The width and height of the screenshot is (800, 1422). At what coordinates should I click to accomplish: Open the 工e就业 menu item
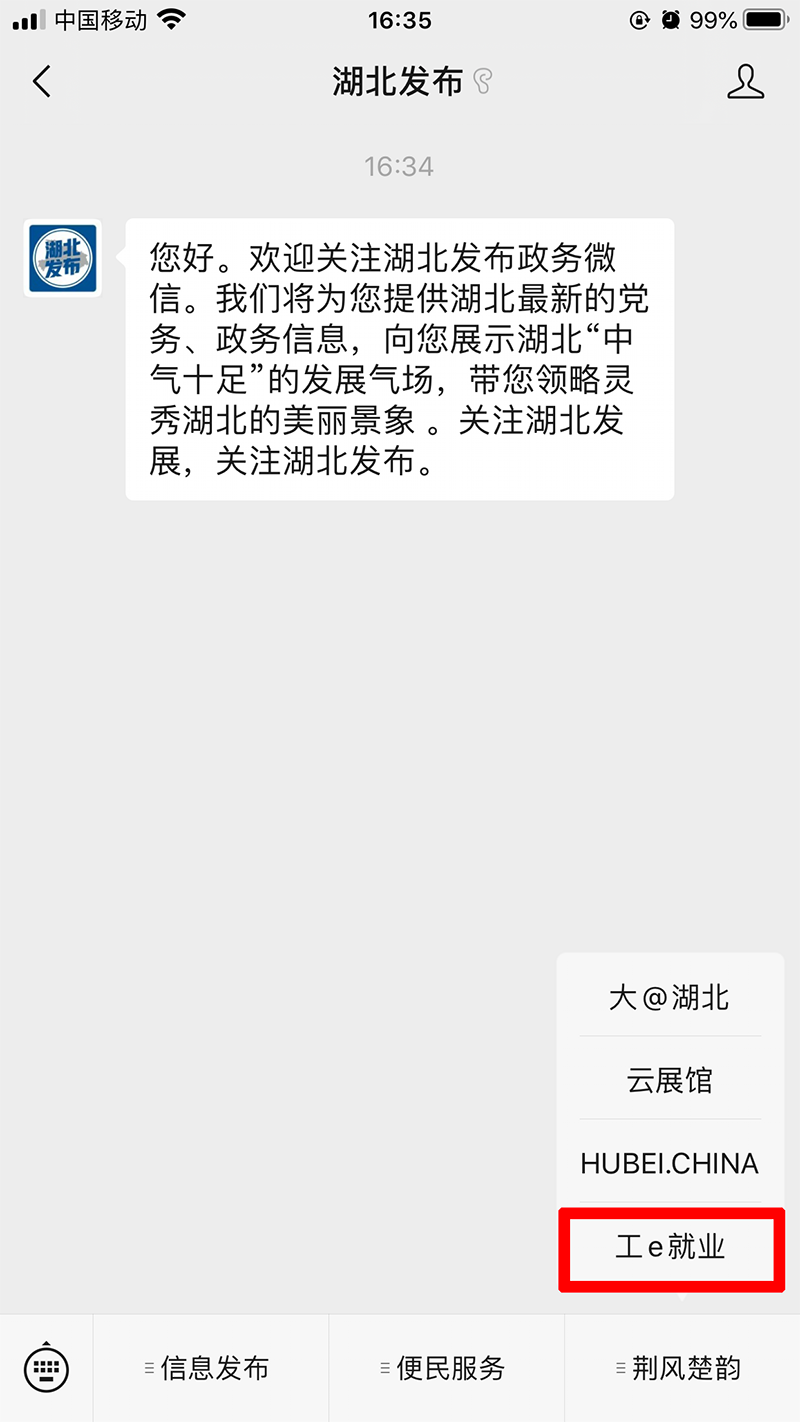click(670, 1247)
